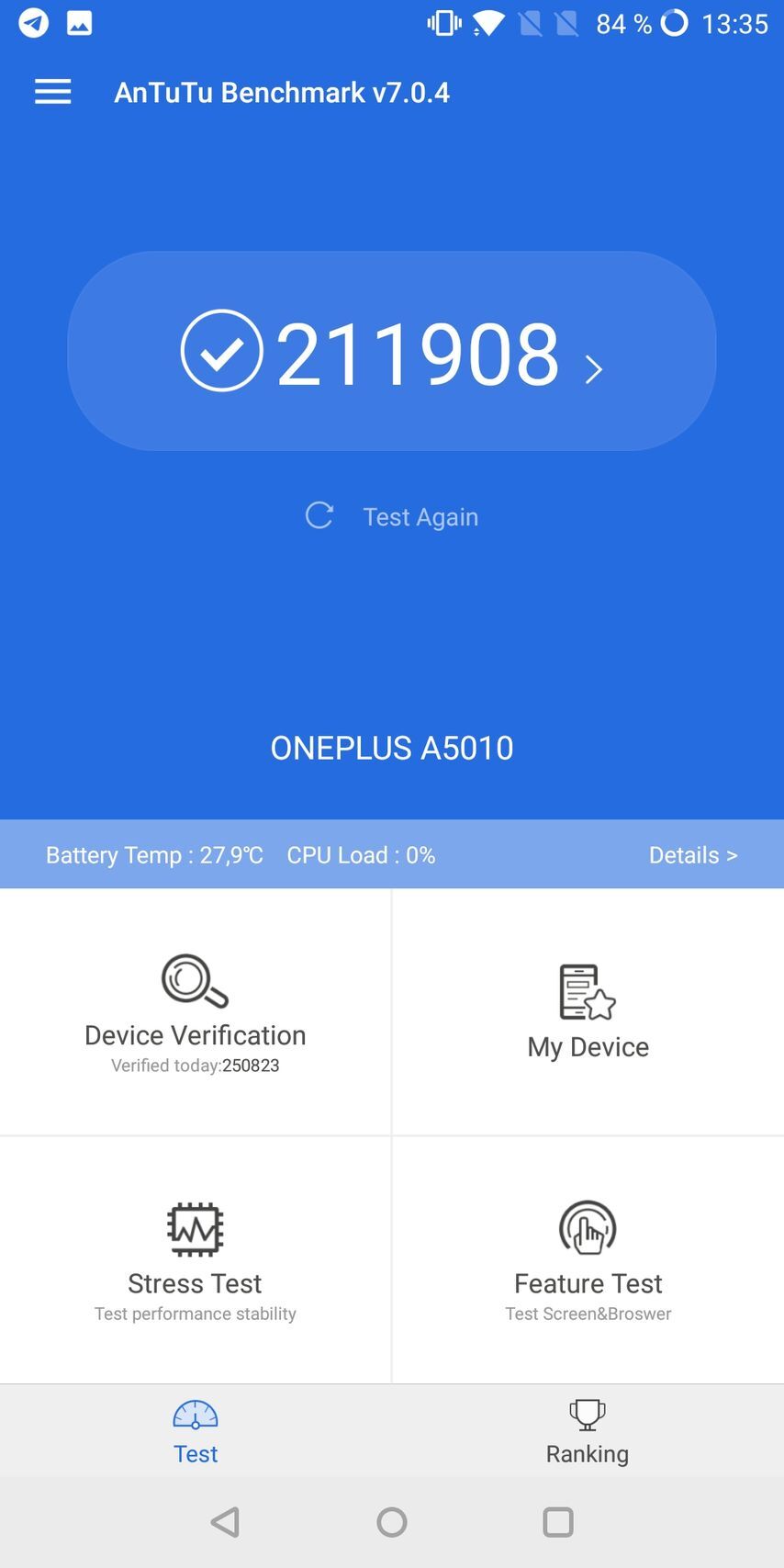Open Details next to CPU Load
This screenshot has height=1568, width=784.
[693, 854]
